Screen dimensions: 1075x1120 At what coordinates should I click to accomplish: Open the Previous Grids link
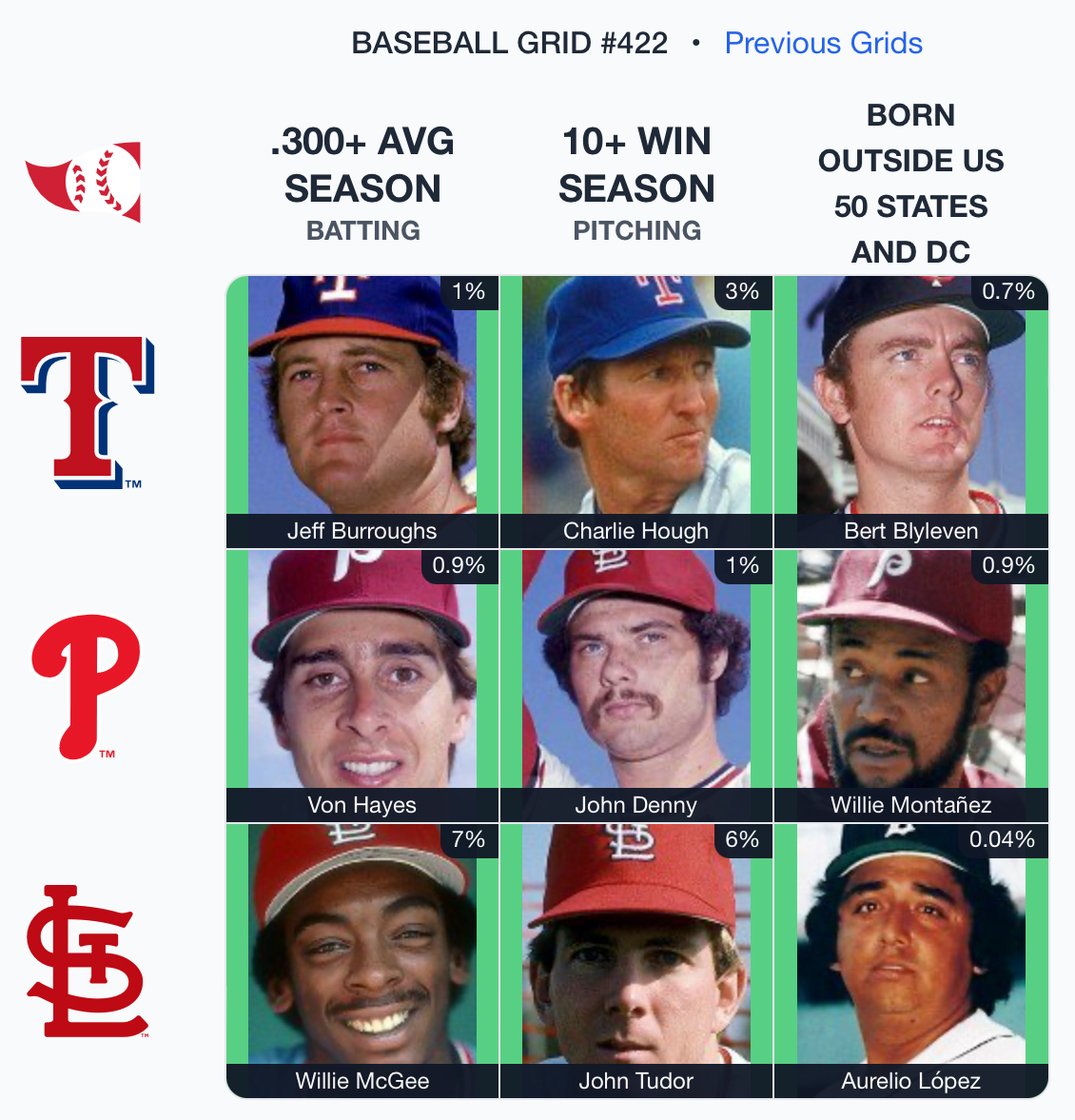[x=823, y=43]
